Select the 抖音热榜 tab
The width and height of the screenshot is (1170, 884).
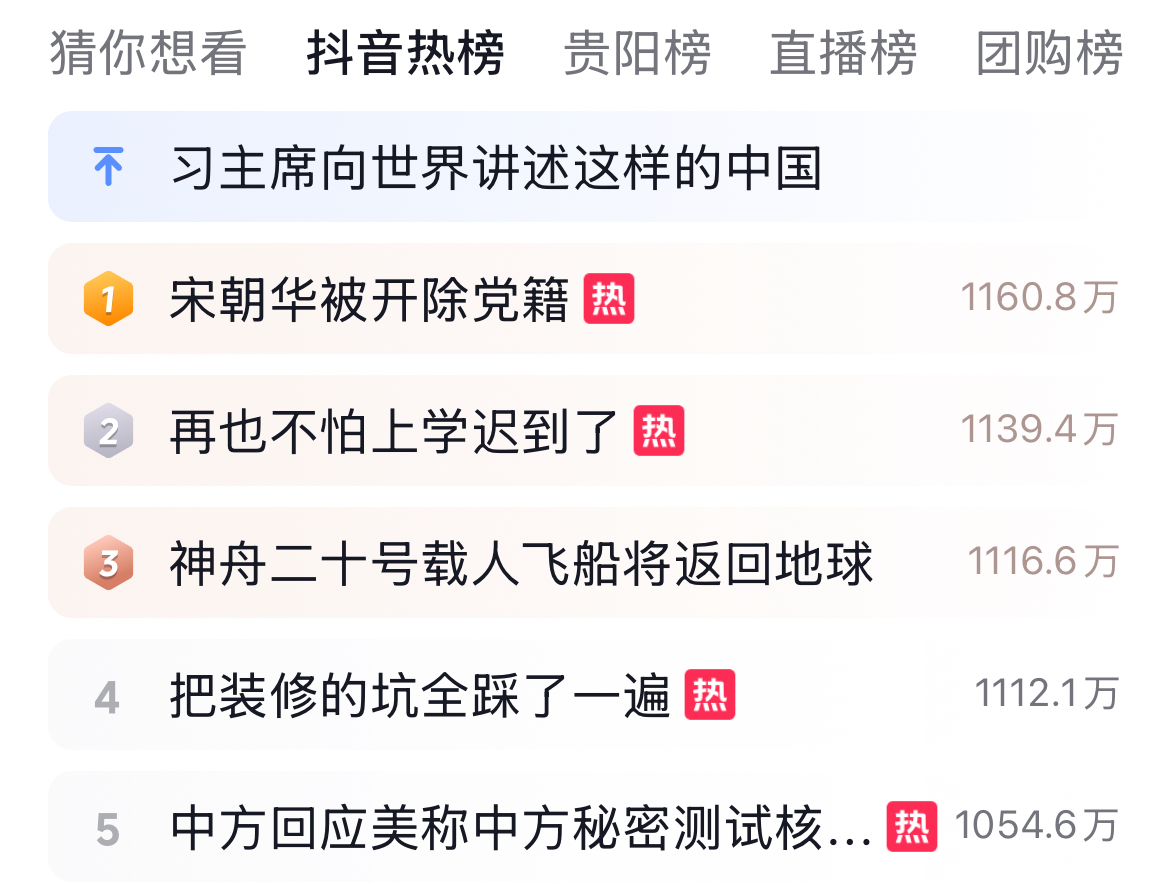click(405, 54)
